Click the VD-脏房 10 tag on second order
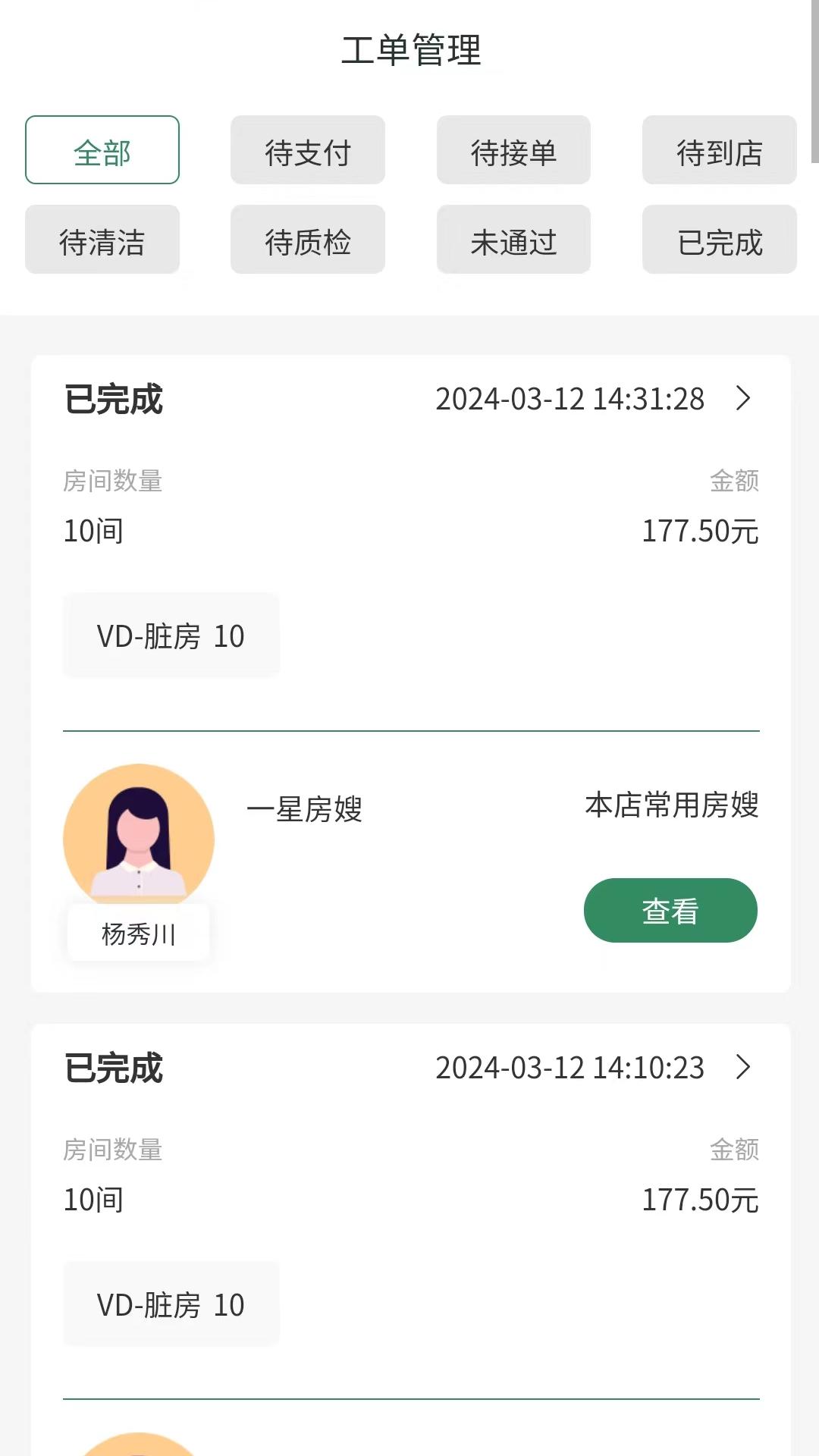The width and height of the screenshot is (819, 1456). pos(170,1304)
